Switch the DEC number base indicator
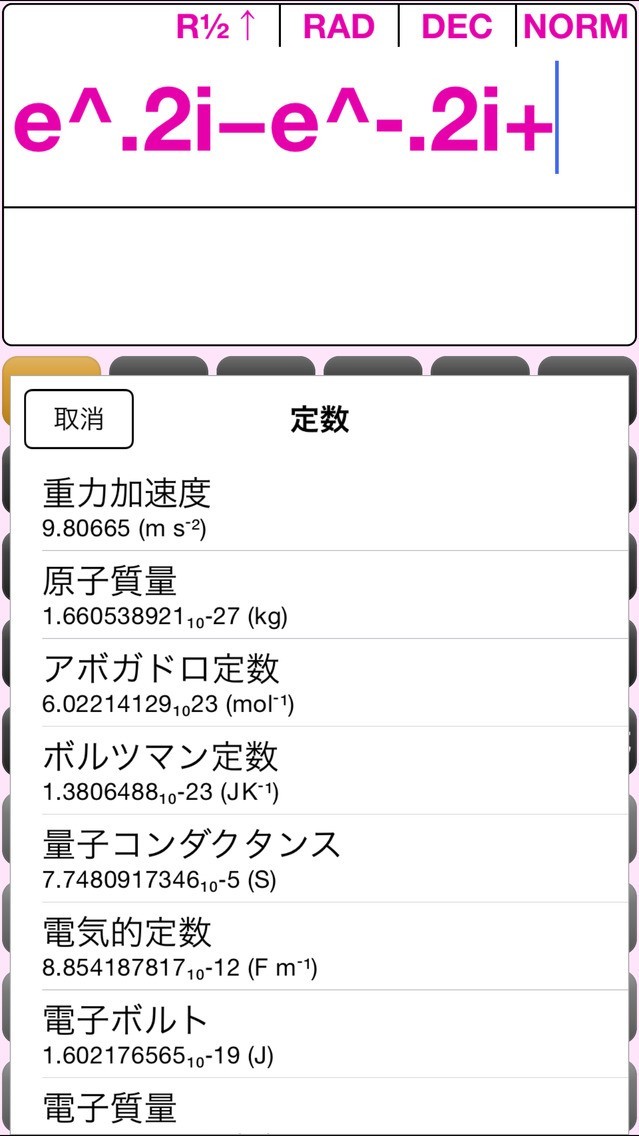 pos(457,27)
